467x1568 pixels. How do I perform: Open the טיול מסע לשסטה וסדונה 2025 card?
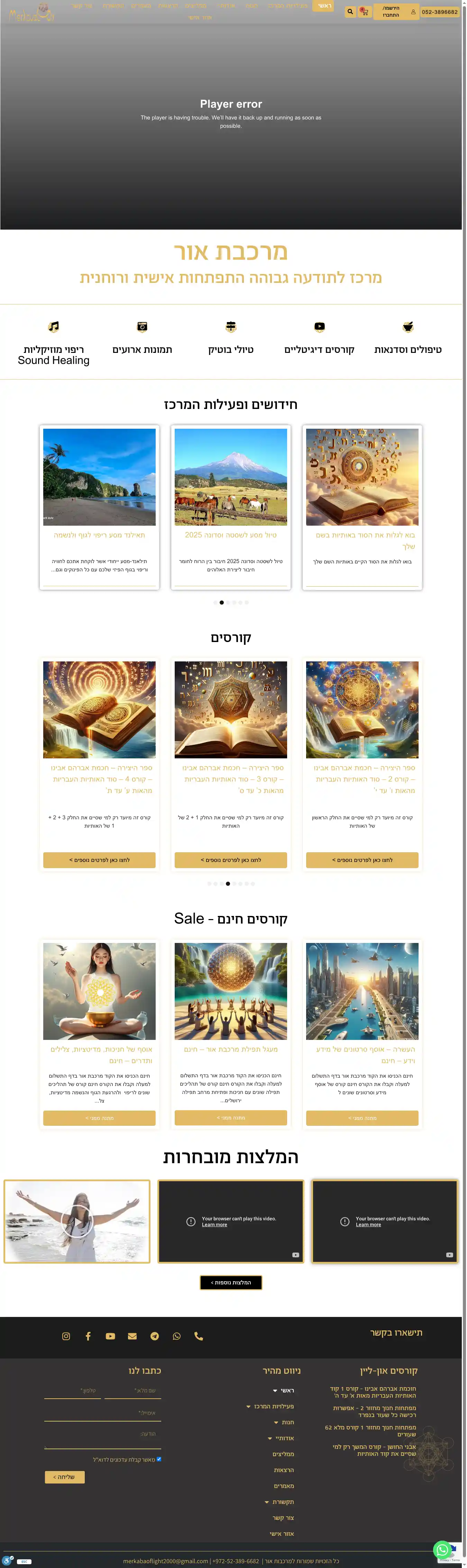(x=230, y=535)
